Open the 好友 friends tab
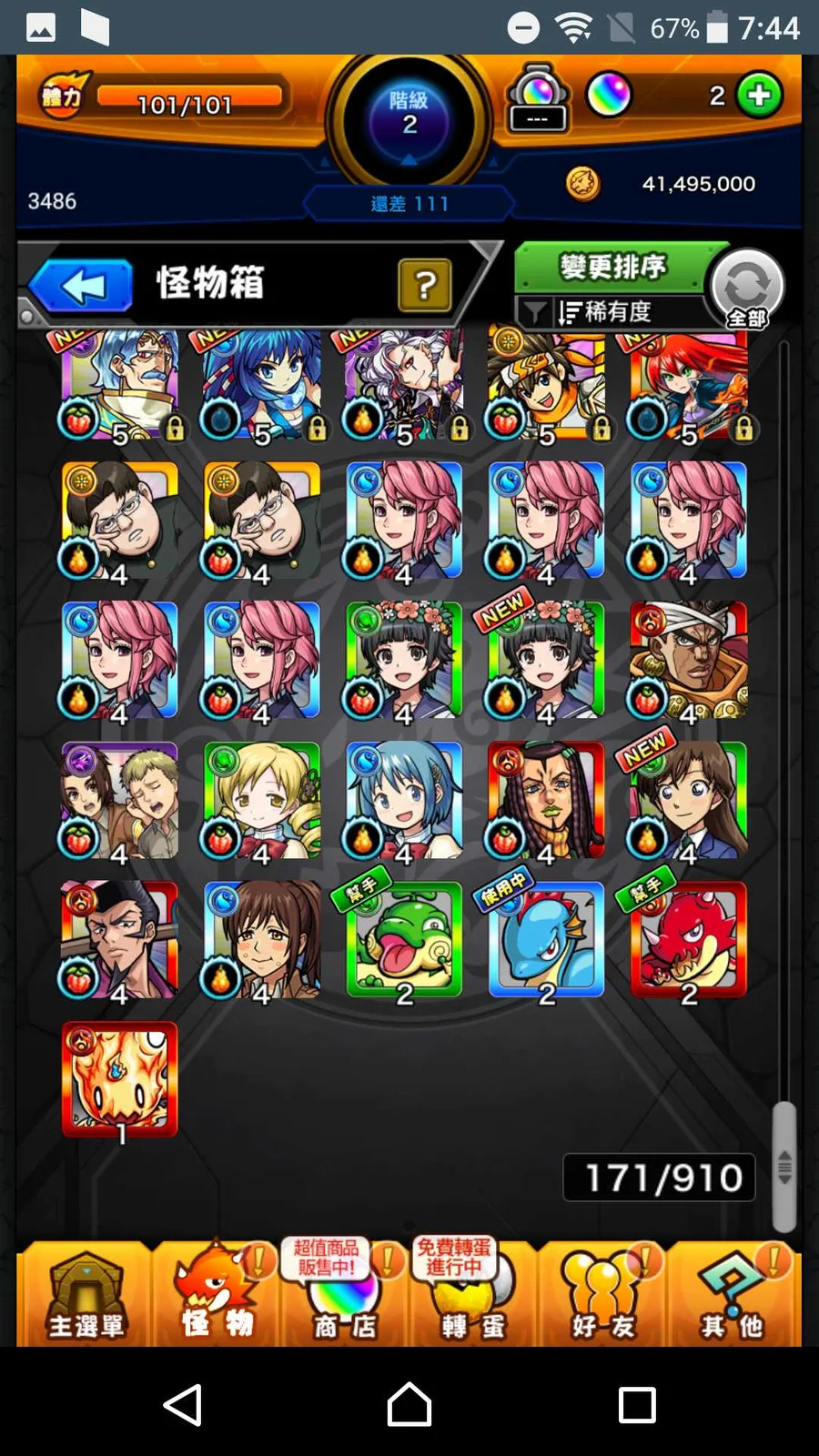The height and width of the screenshot is (1456, 819). tap(602, 1294)
